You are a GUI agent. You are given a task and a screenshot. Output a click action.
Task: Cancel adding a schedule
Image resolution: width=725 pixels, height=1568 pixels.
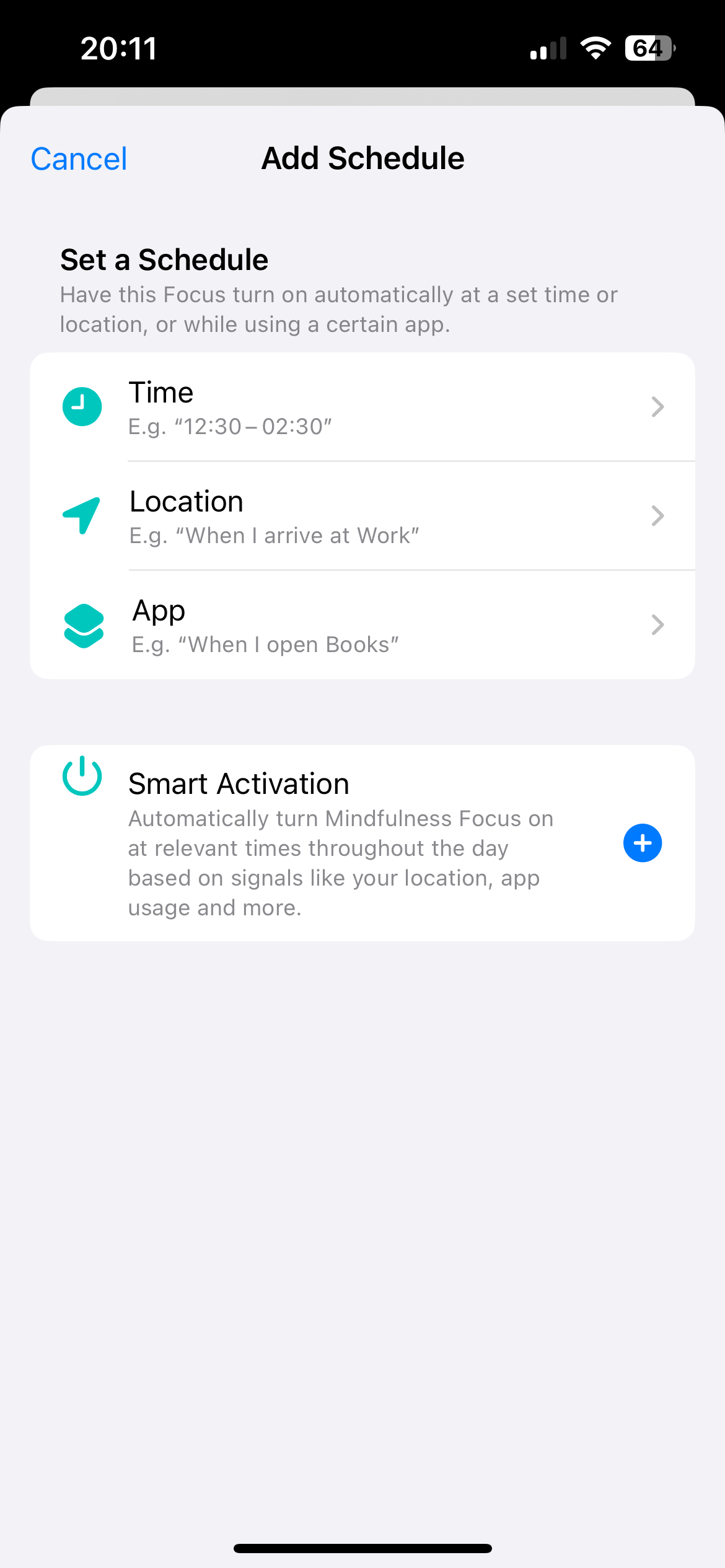(79, 159)
